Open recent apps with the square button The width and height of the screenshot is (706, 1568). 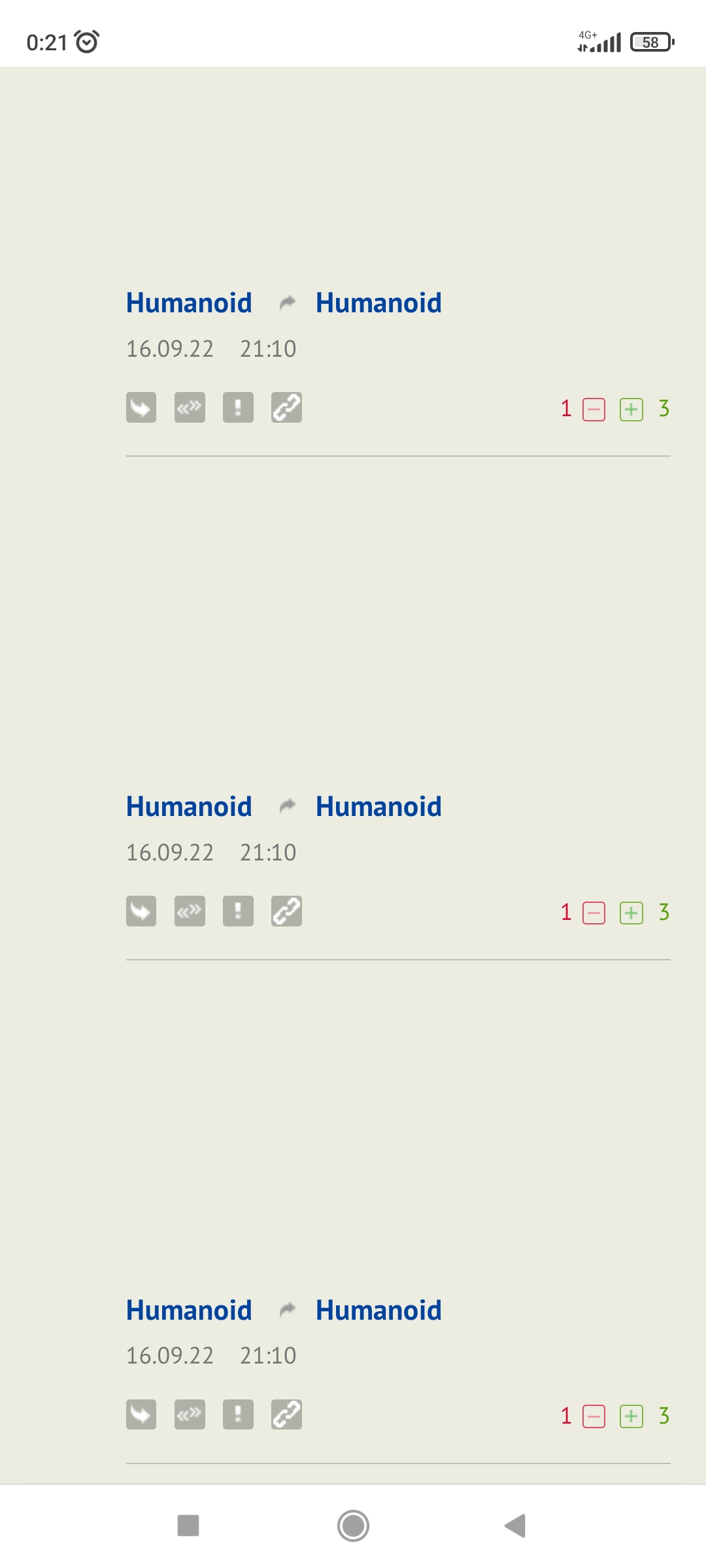tap(188, 1526)
